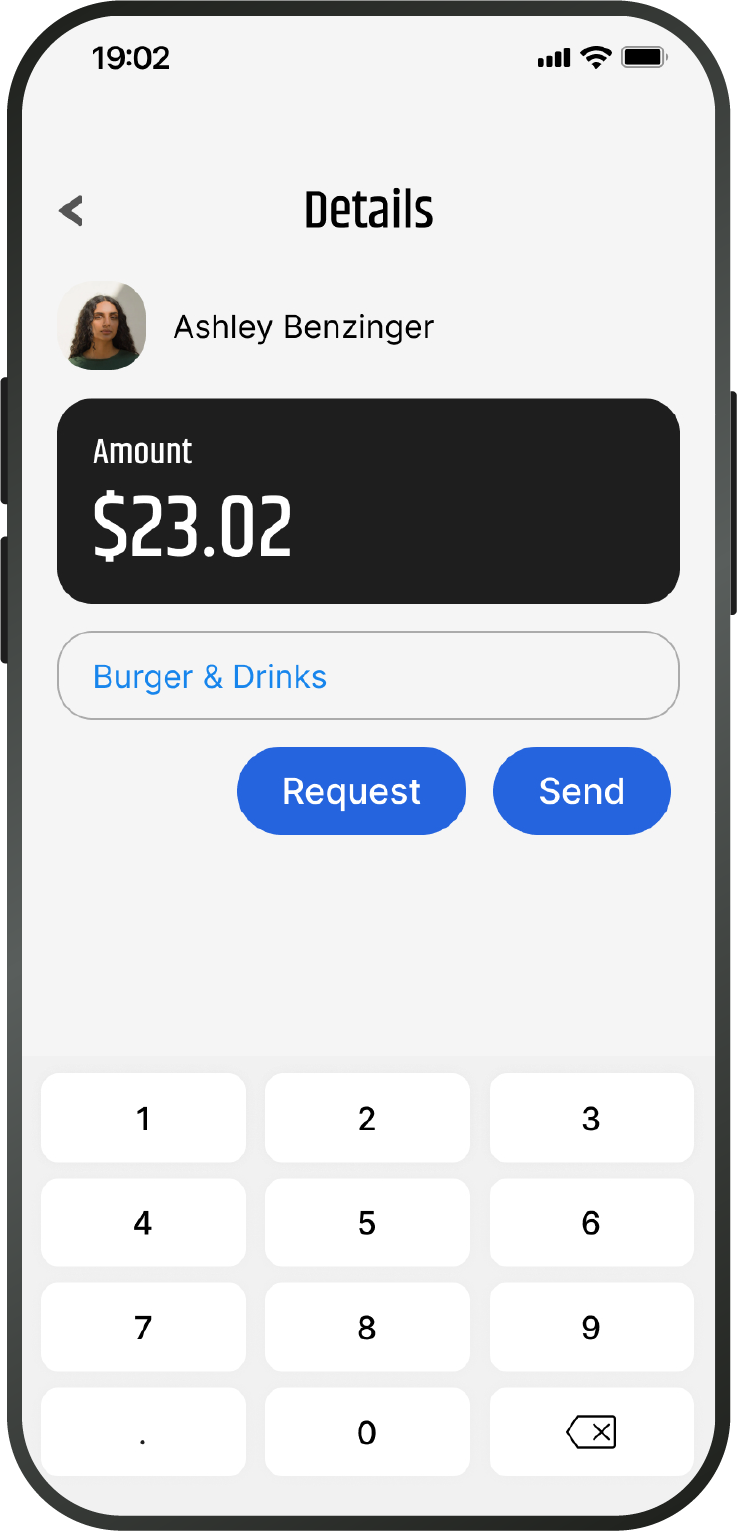Image resolution: width=737 pixels, height=1531 pixels.
Task: Tap the $23.02 amount field
Action: 368,501
